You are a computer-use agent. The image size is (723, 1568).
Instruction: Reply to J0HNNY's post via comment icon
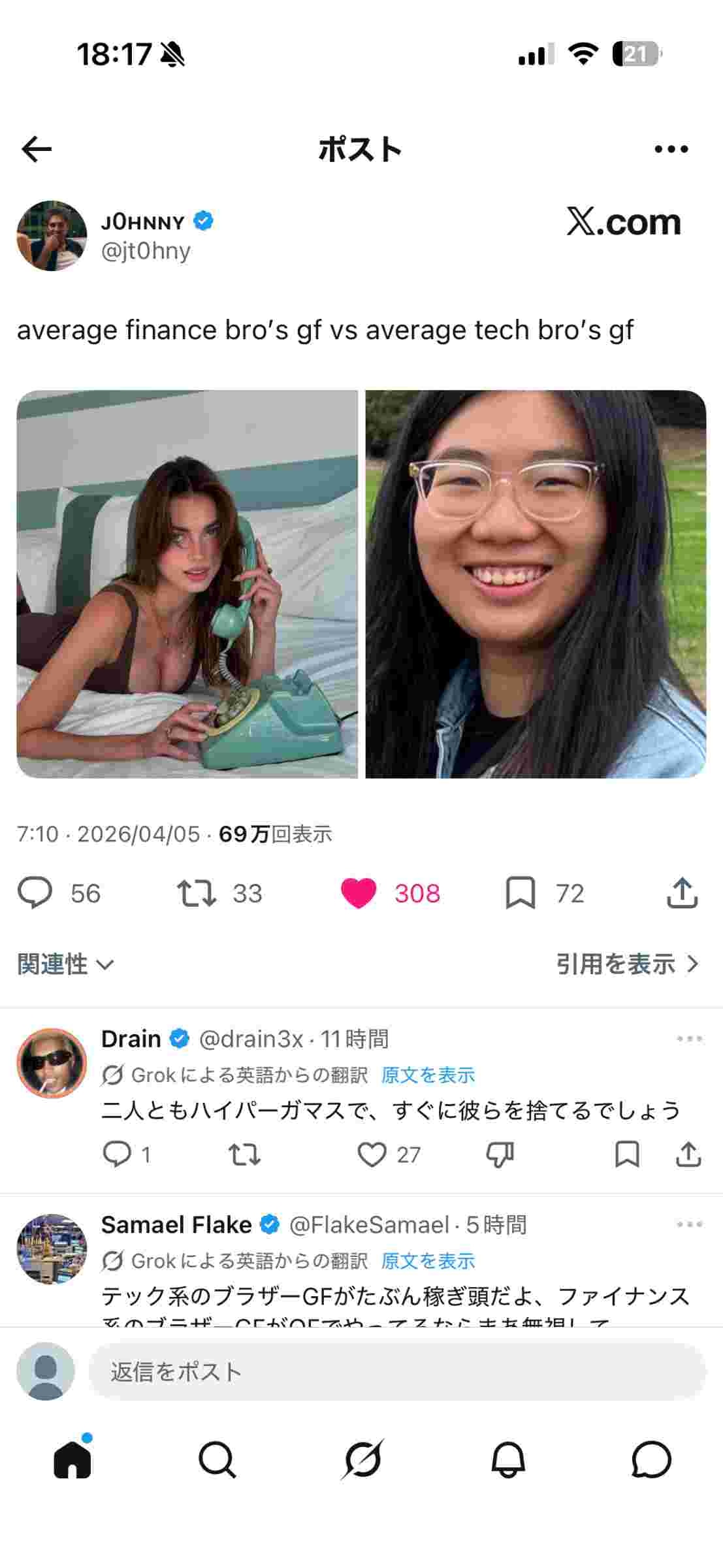pyautogui.click(x=35, y=893)
